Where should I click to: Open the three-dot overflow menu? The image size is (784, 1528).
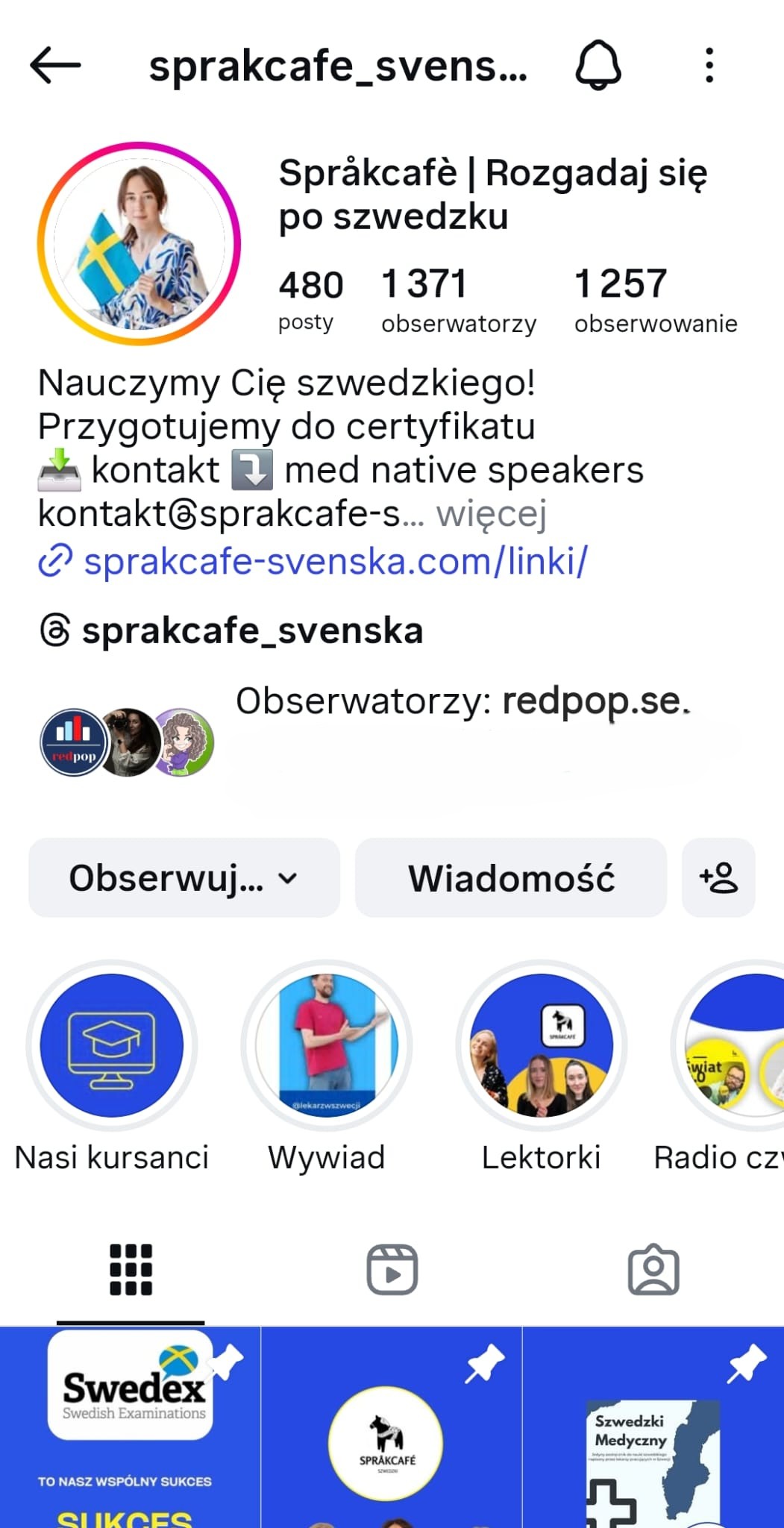[709, 66]
